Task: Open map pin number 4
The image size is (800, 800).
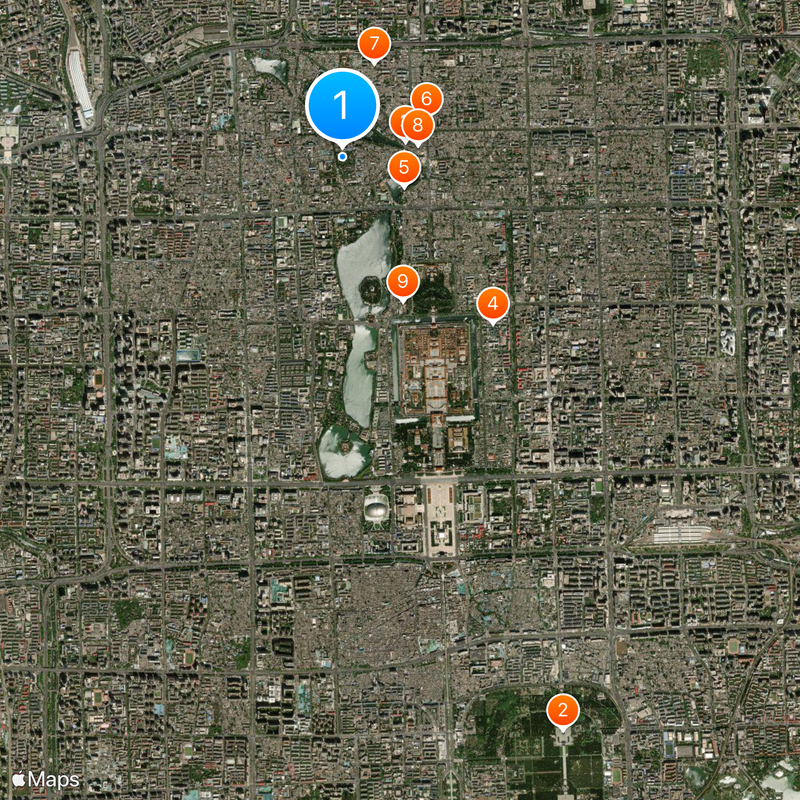Action: 492,303
